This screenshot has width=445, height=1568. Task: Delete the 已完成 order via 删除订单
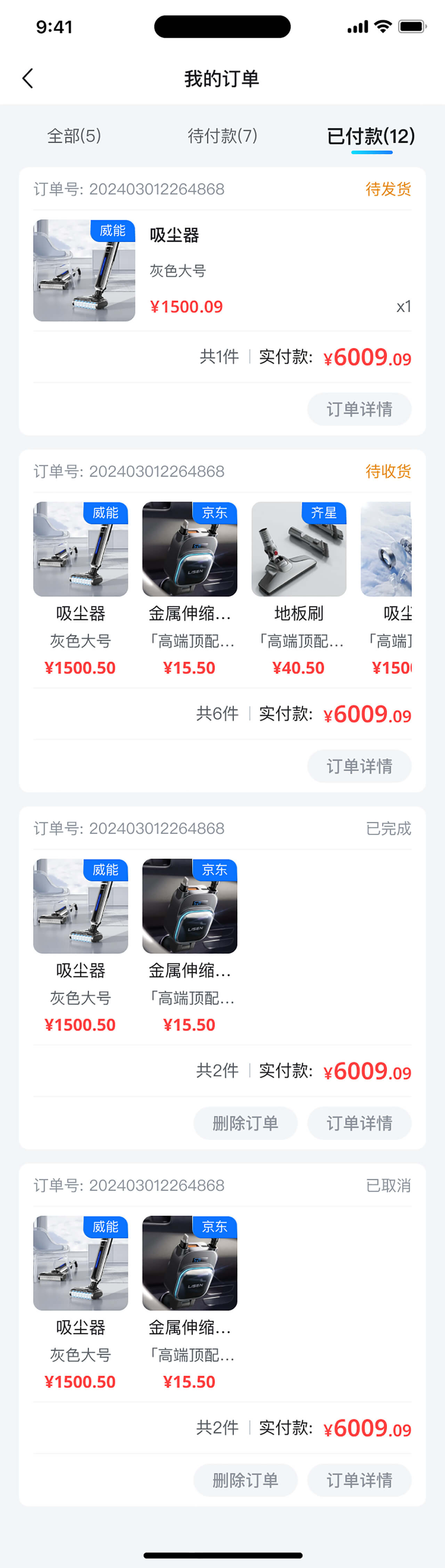pyautogui.click(x=245, y=1123)
